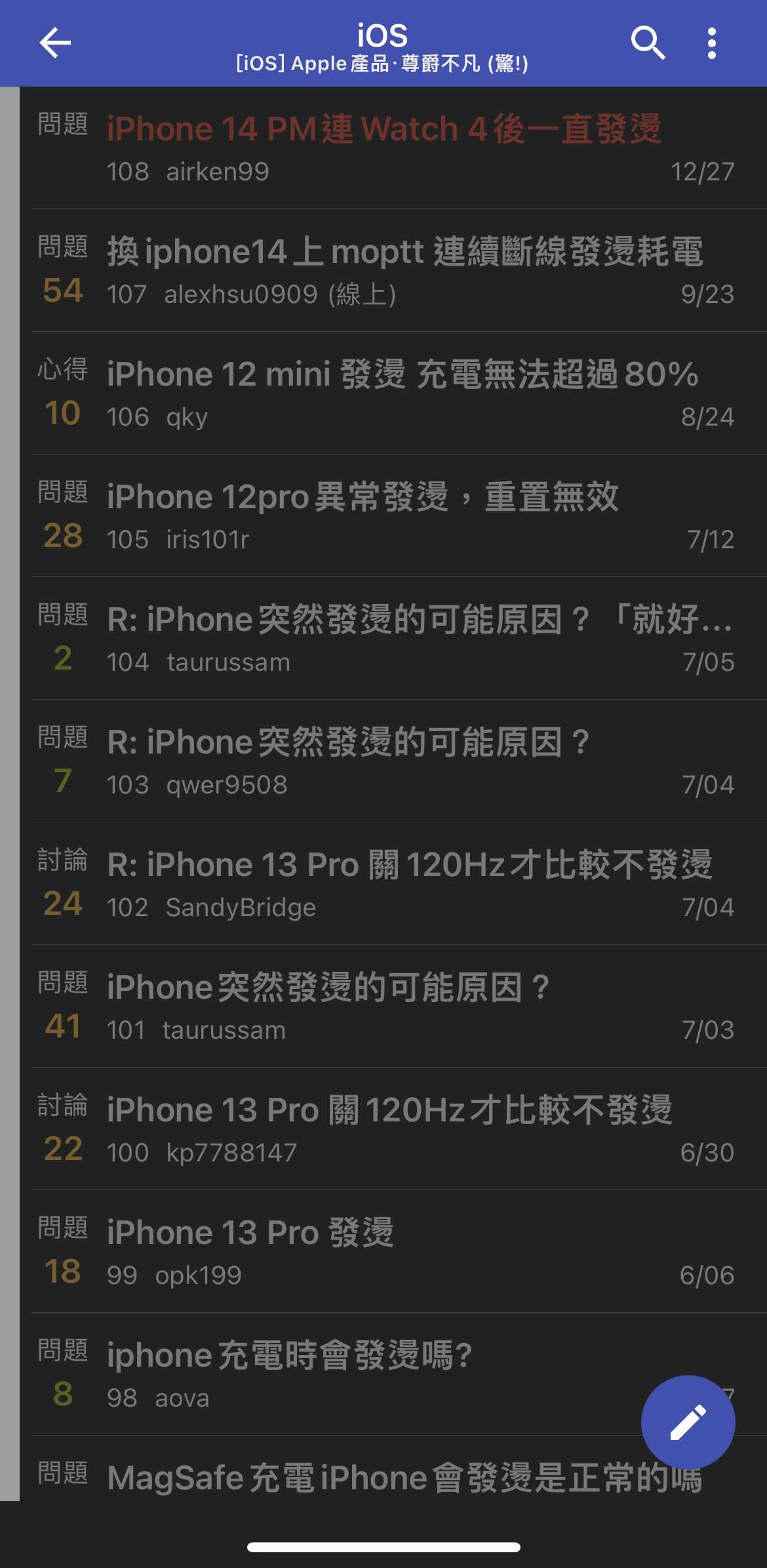Open the search icon

coord(648,43)
